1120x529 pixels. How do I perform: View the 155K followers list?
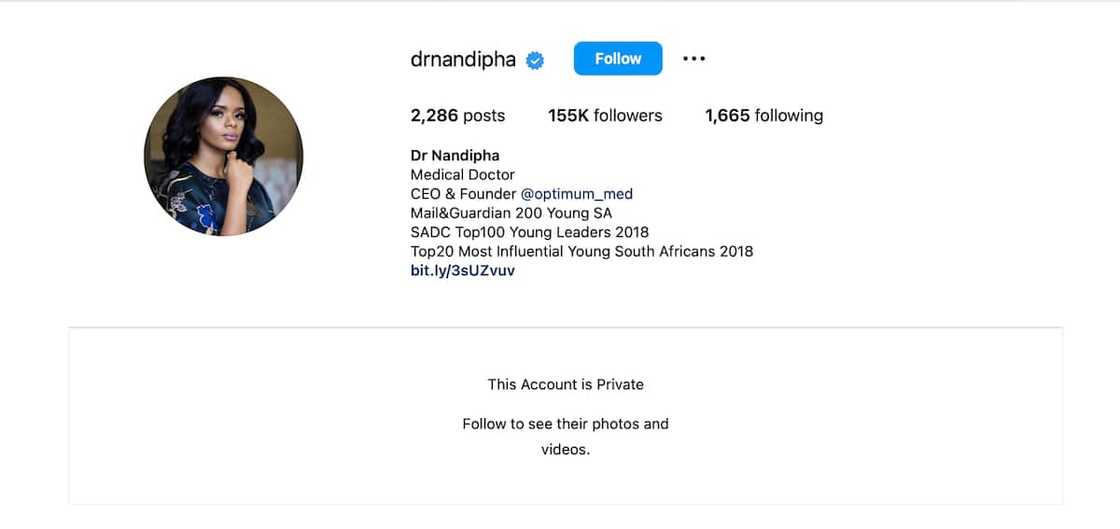tap(605, 116)
